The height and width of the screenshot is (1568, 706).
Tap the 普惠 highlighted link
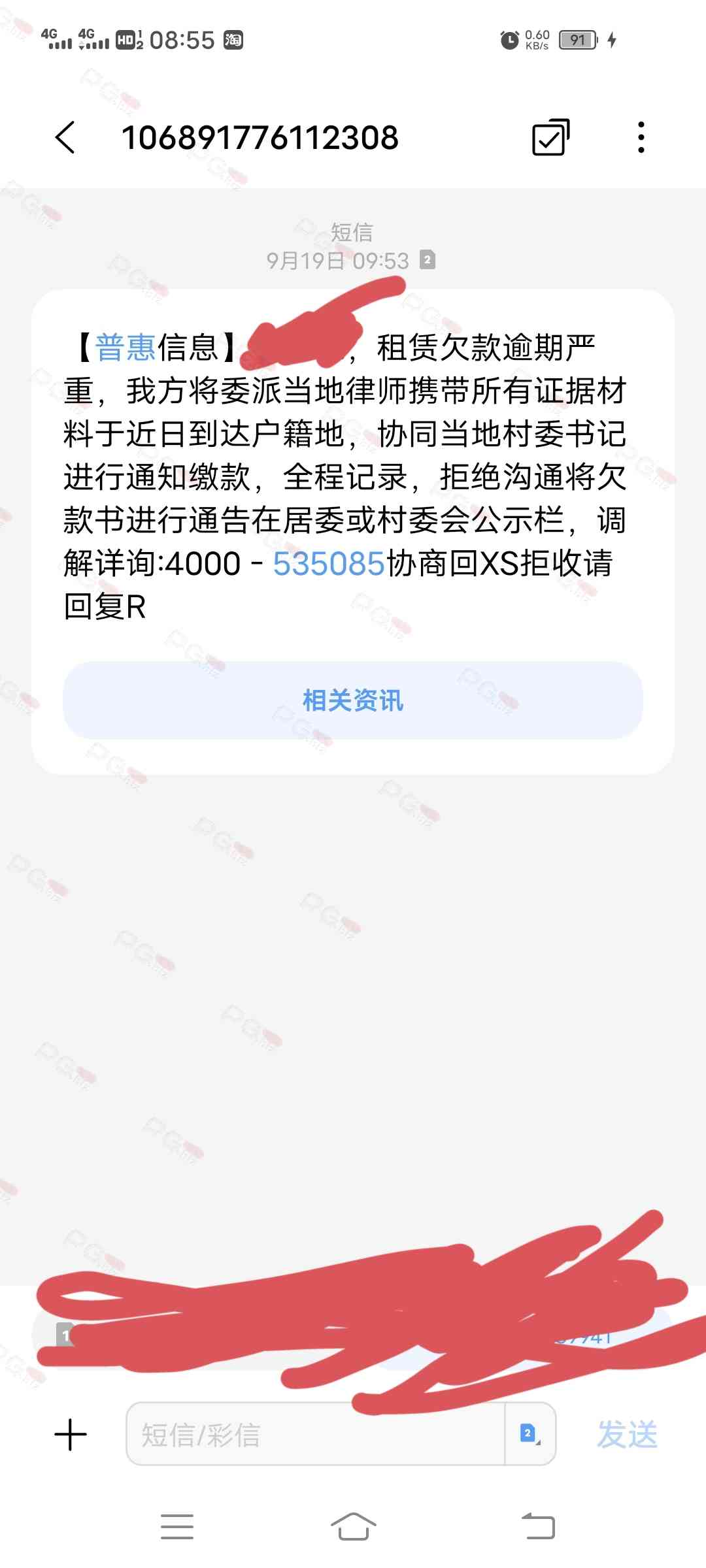click(x=125, y=347)
